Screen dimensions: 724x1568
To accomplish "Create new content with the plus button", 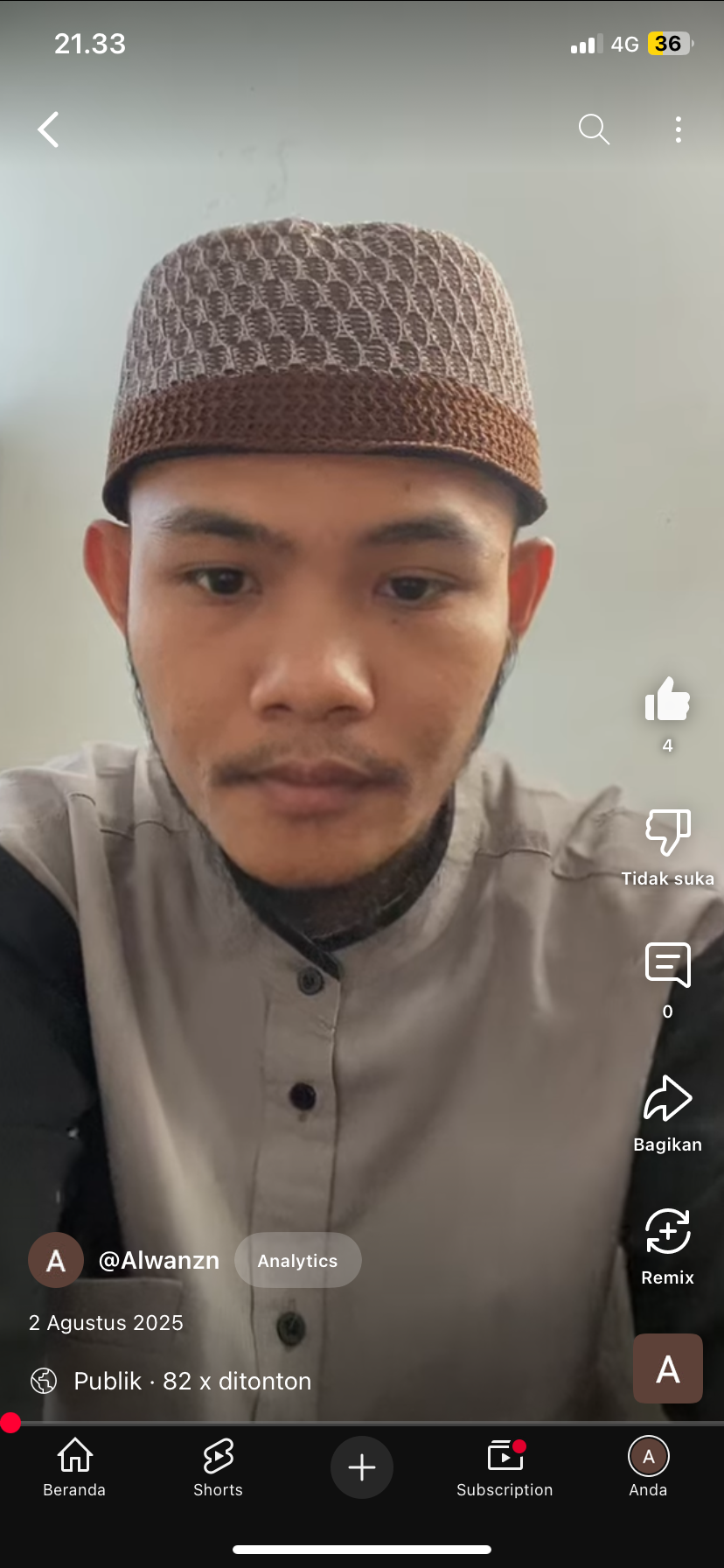I will (x=362, y=1467).
